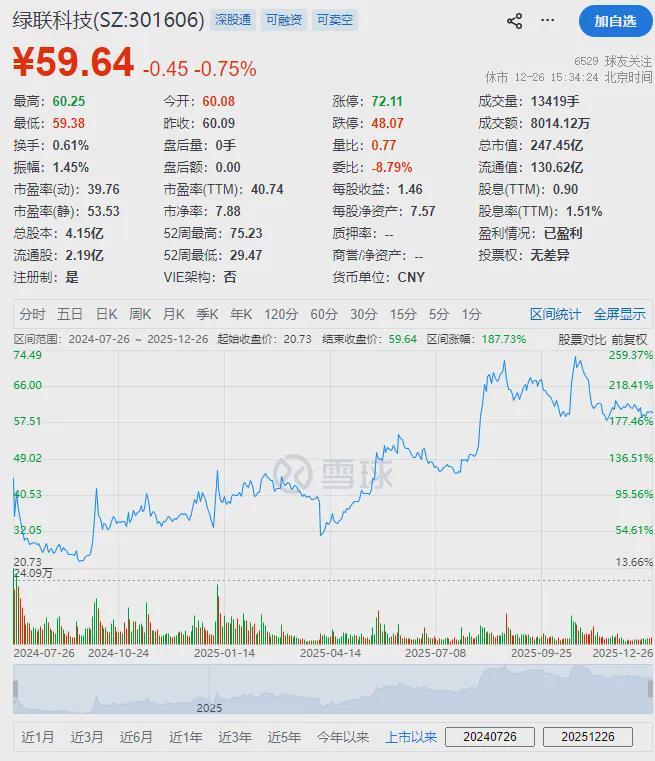Open 股票对比 stock comparison

(x=582, y=339)
